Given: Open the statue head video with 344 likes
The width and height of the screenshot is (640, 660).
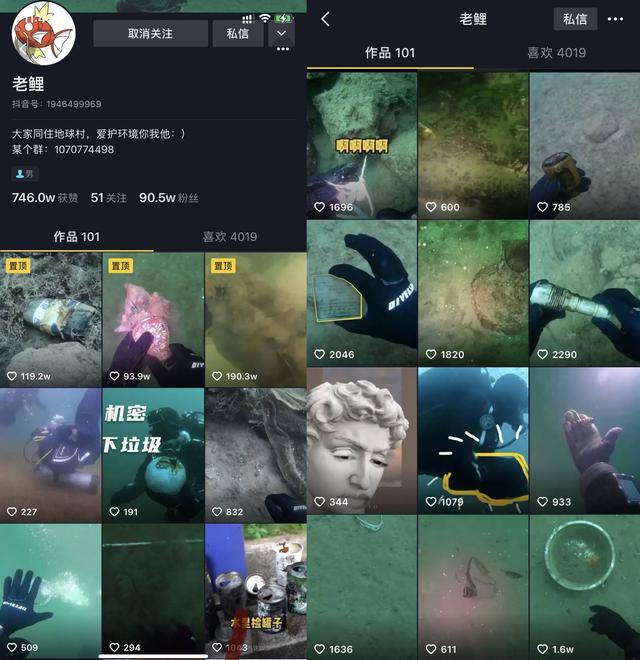Looking at the screenshot, I should [x=362, y=441].
